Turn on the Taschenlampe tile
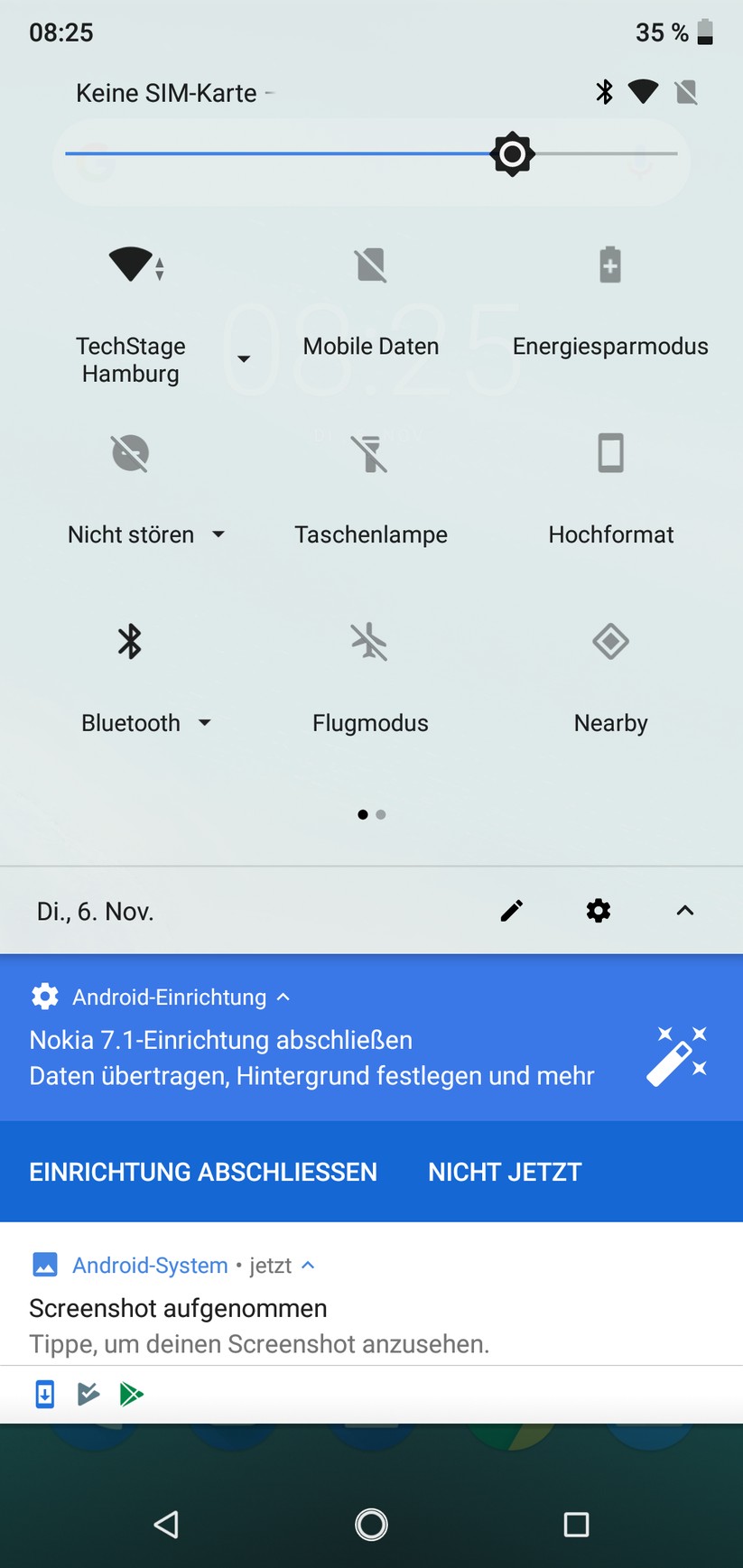Screen dimensions: 743x1568 370,453
